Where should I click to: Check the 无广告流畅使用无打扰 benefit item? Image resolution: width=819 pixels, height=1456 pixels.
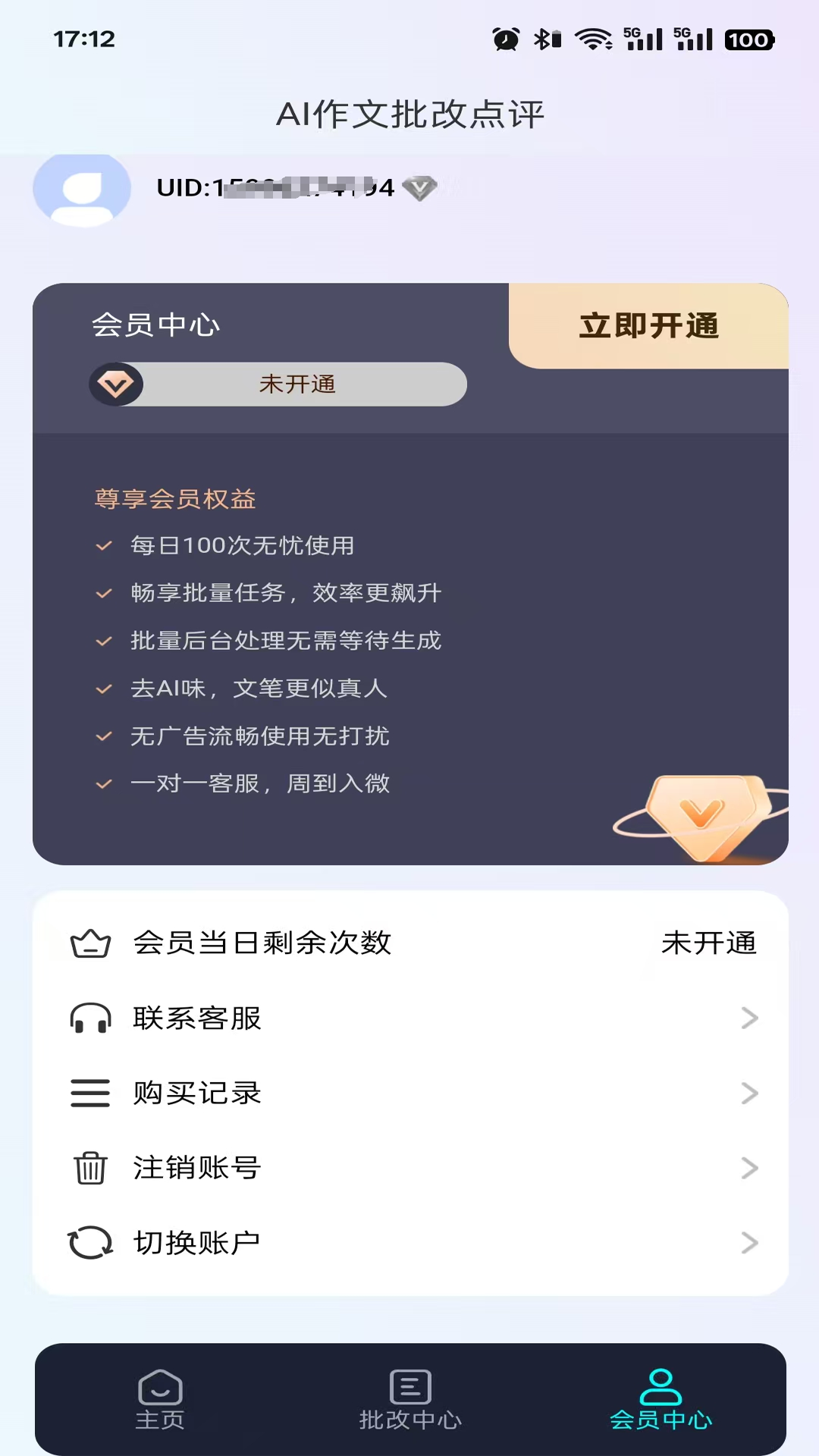(x=259, y=736)
